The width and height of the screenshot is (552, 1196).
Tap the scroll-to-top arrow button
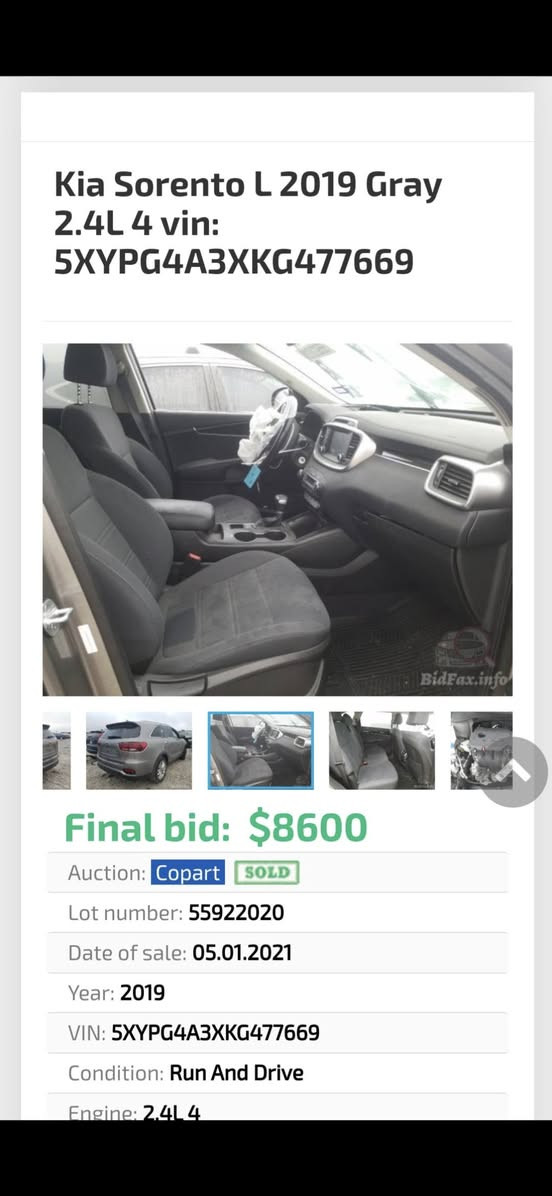click(x=514, y=772)
